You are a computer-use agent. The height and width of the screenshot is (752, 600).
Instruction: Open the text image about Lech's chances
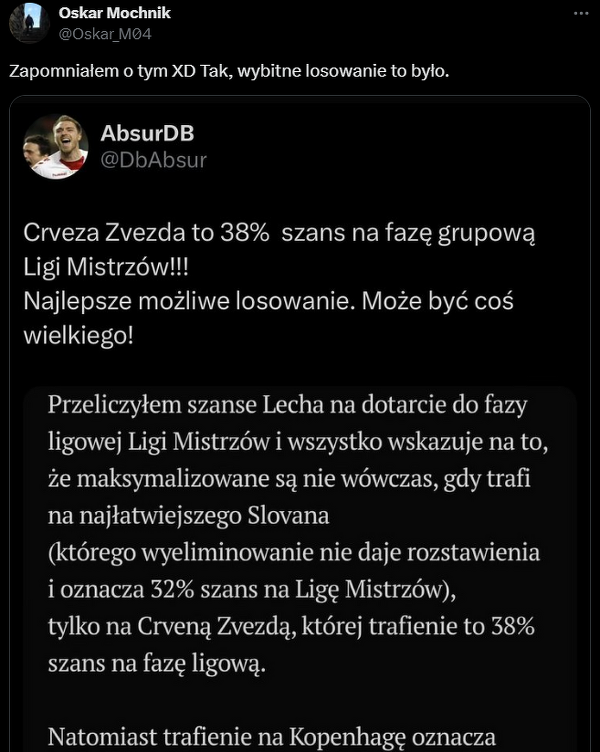point(300,569)
